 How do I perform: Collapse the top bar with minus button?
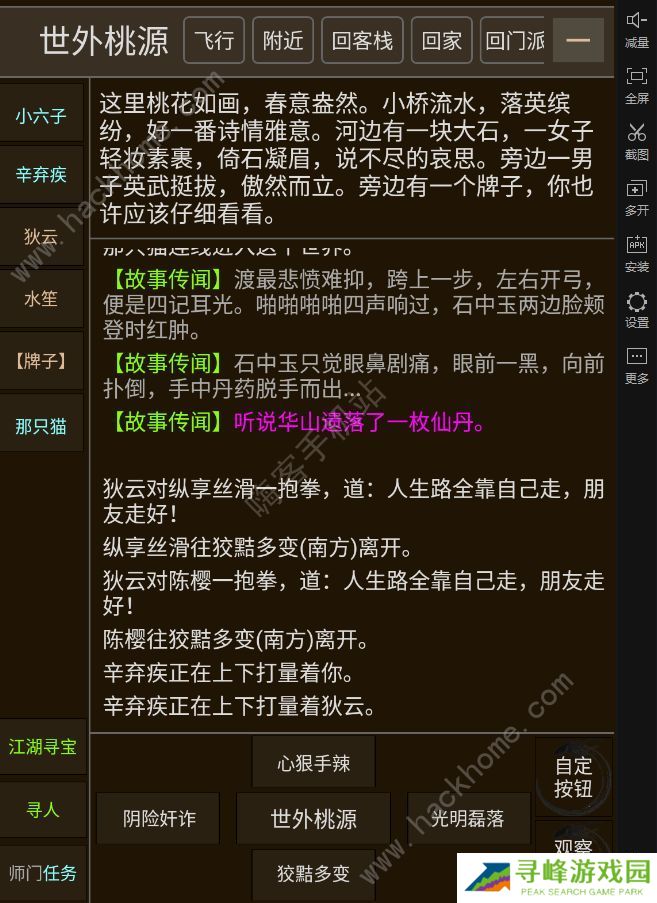pyautogui.click(x=578, y=41)
